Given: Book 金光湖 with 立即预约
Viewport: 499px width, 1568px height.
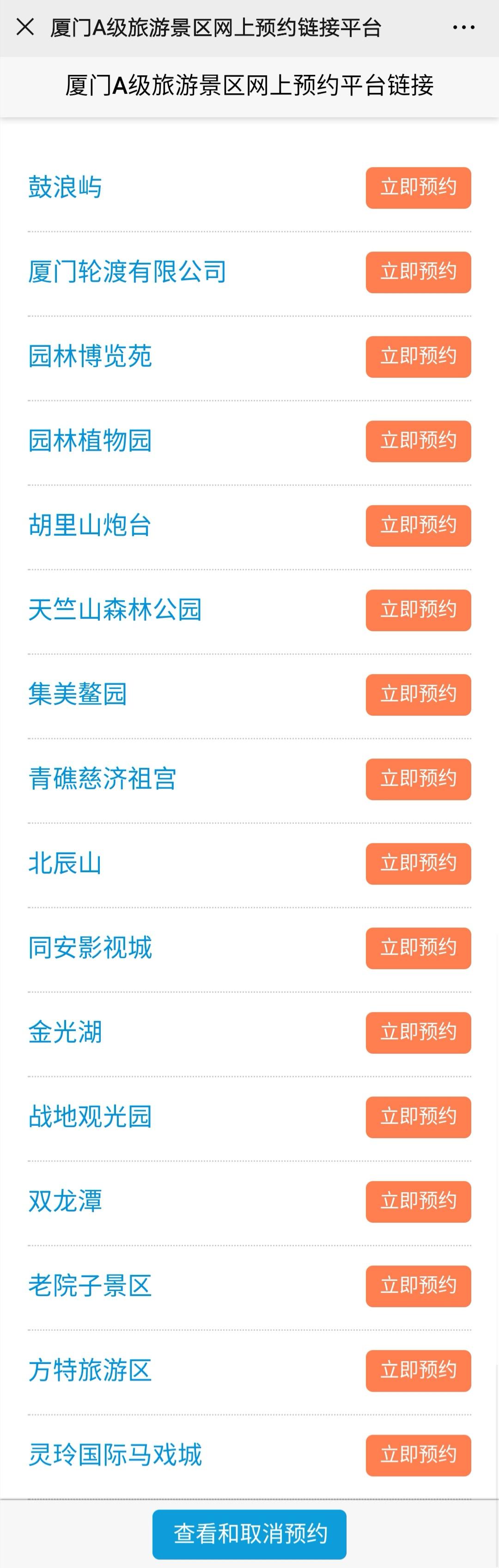Looking at the screenshot, I should [x=418, y=1033].
